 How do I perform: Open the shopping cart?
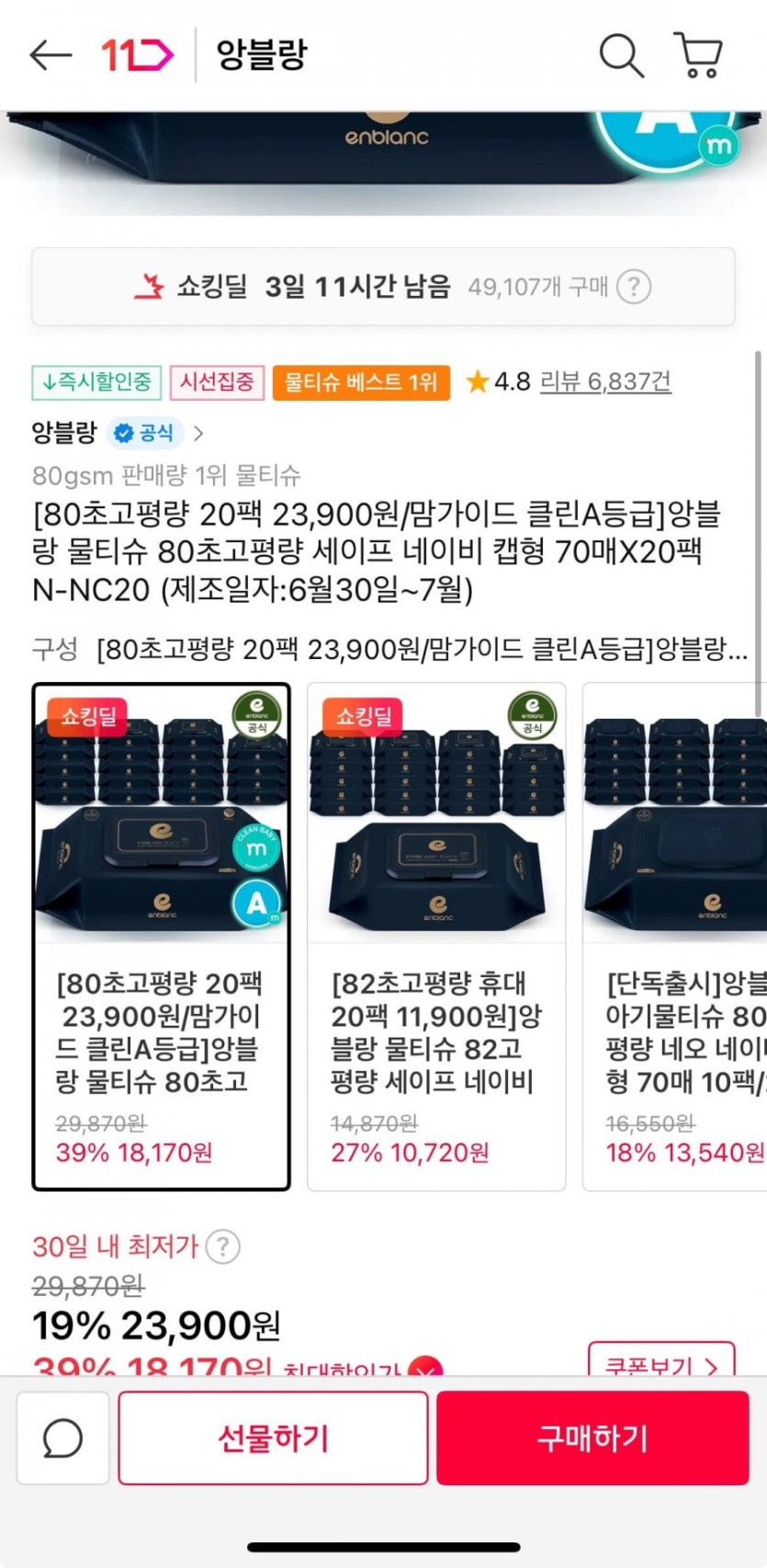coord(698,55)
